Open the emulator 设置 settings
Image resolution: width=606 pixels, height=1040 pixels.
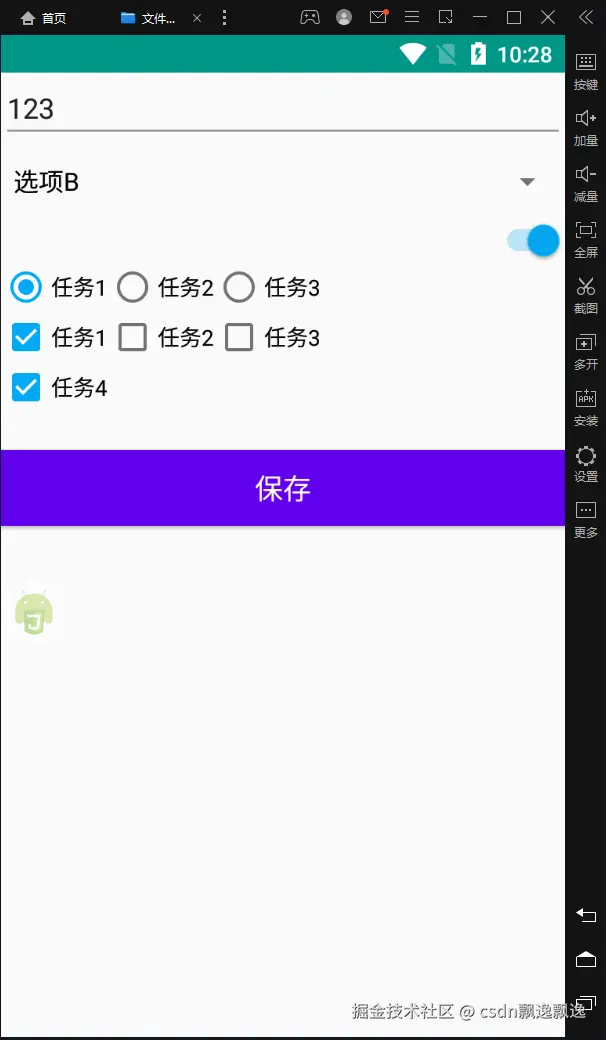coord(586,464)
